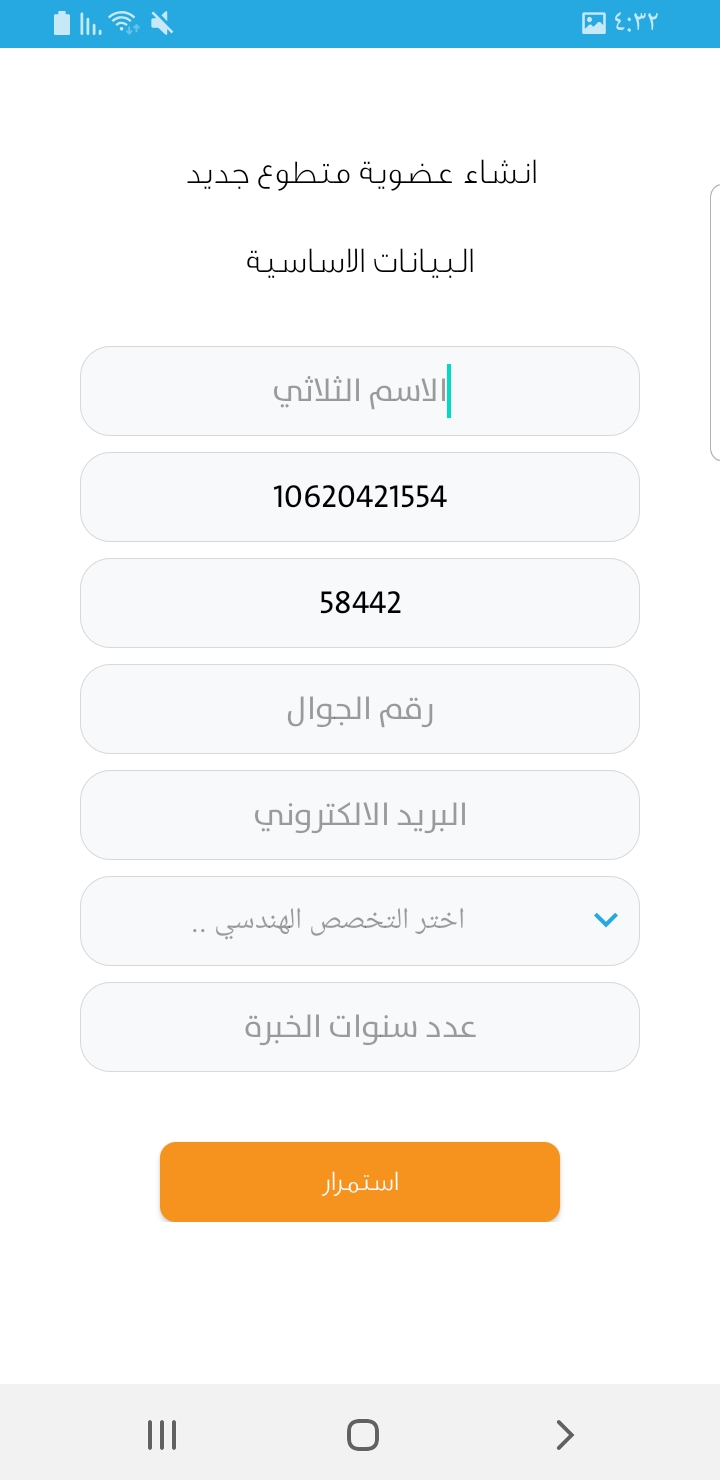Enter the رقم الجوال mobile number field
The height and width of the screenshot is (1480, 720).
click(360, 709)
